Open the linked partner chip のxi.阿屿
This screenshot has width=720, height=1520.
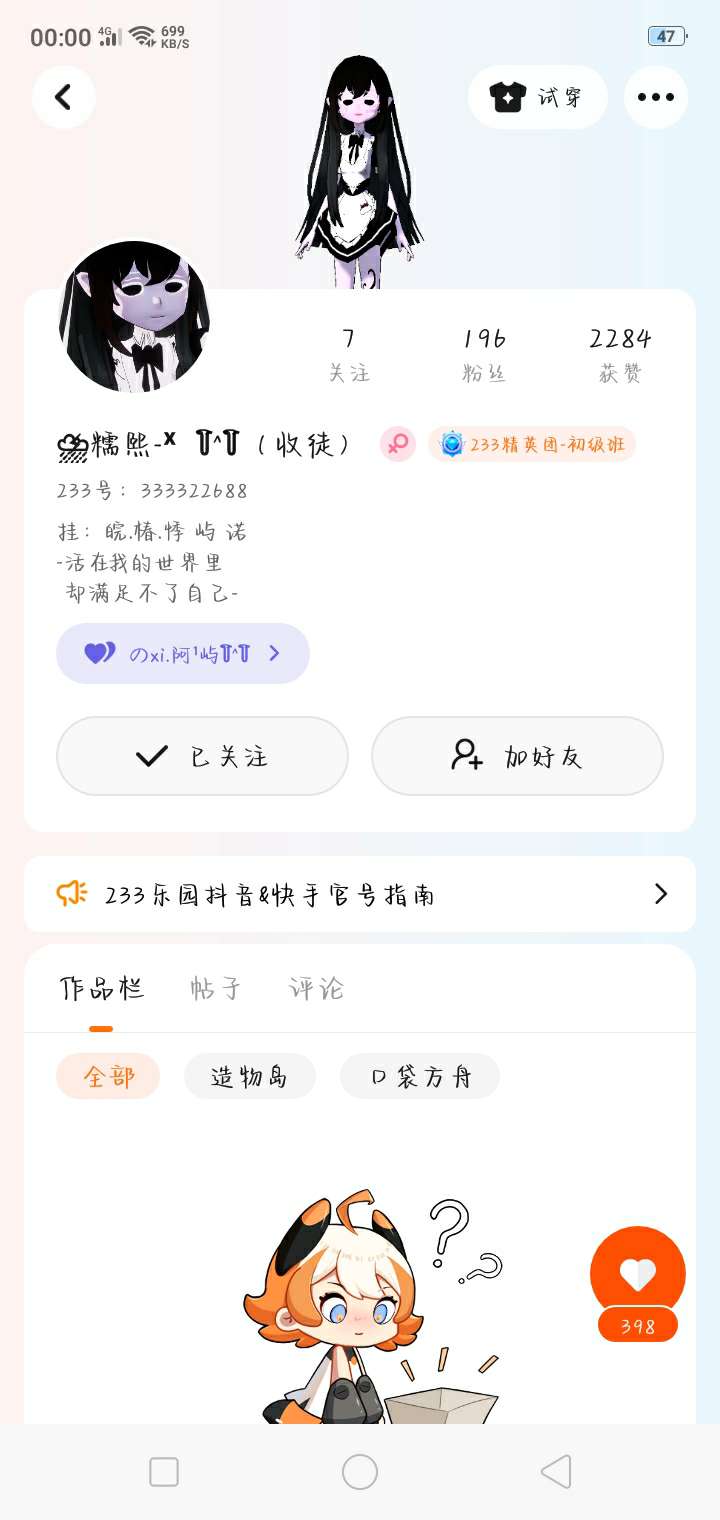coord(183,654)
